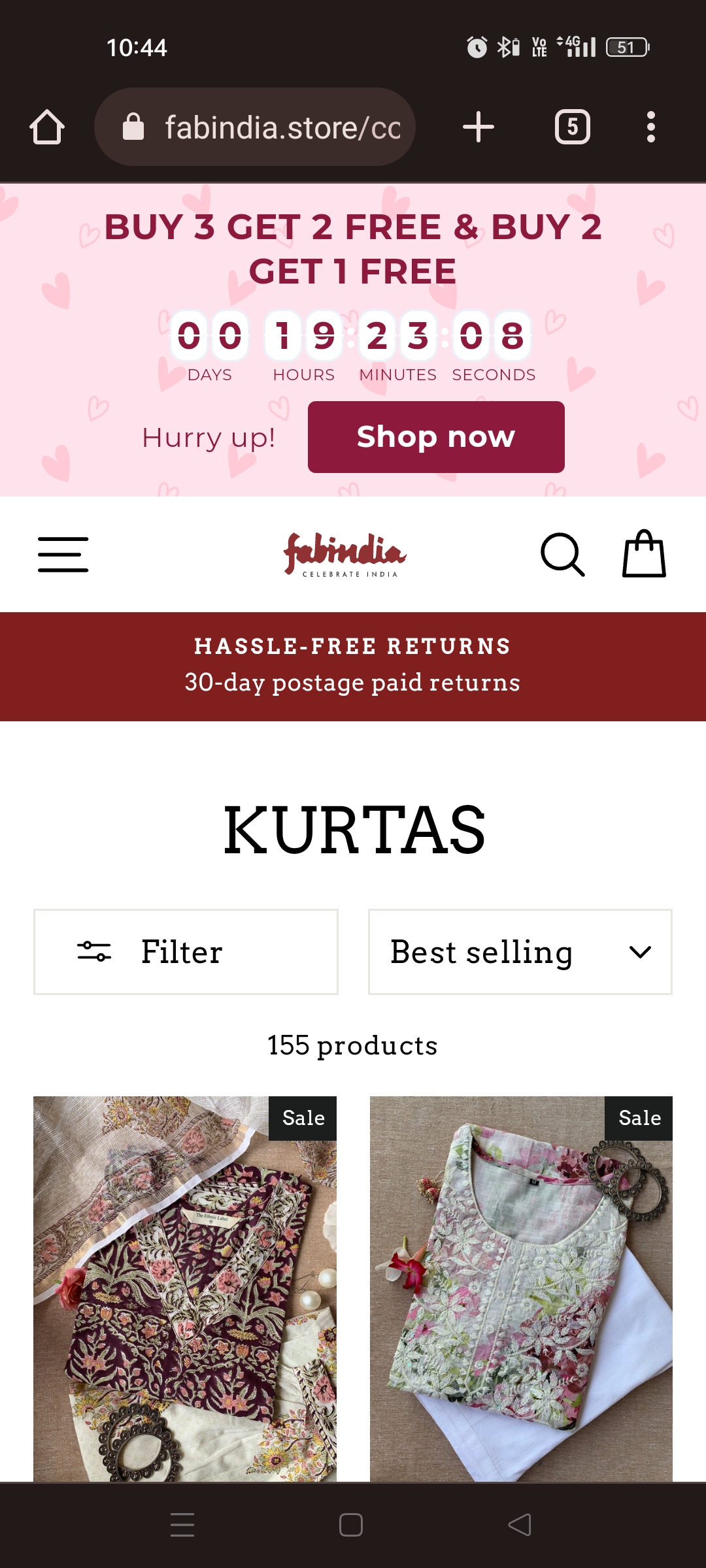Open the browser home page
The height and width of the screenshot is (1568, 706).
point(47,127)
